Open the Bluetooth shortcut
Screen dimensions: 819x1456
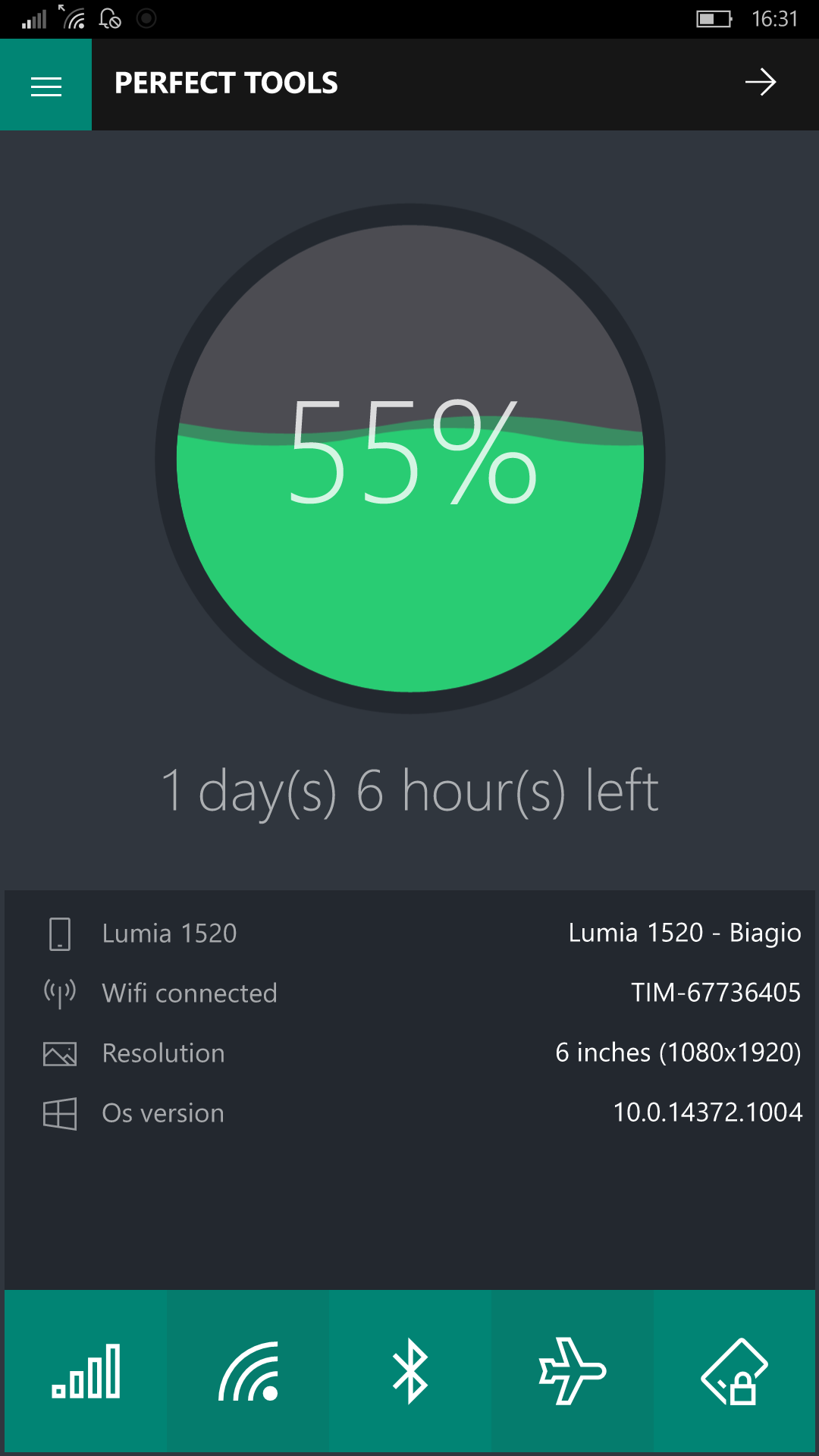410,1371
